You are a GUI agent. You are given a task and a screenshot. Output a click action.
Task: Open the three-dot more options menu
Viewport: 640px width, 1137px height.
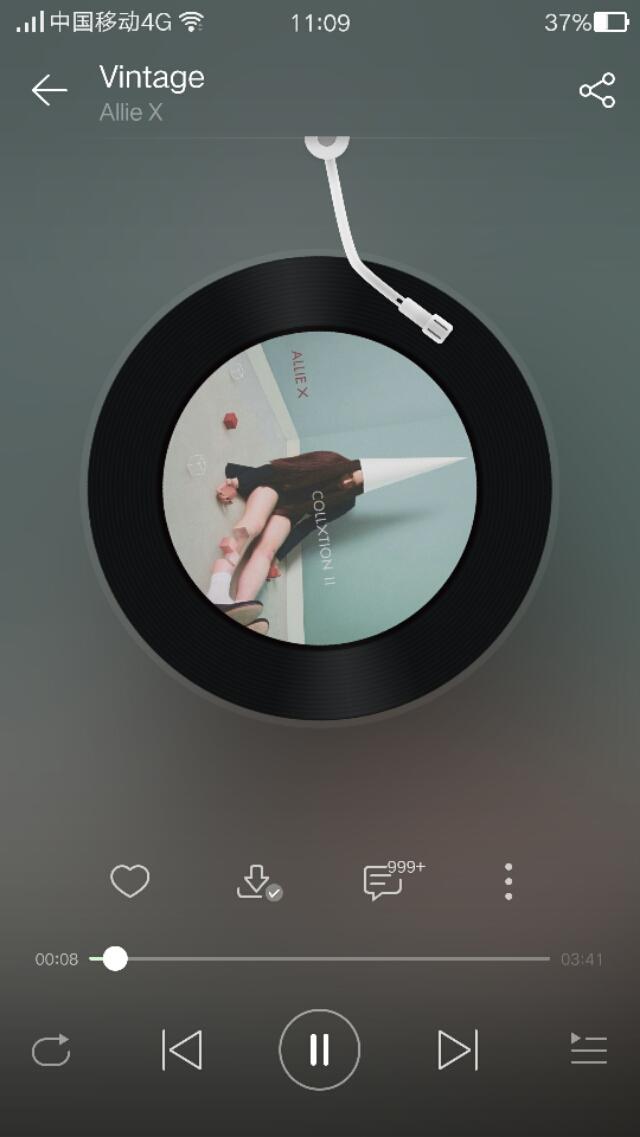[509, 881]
